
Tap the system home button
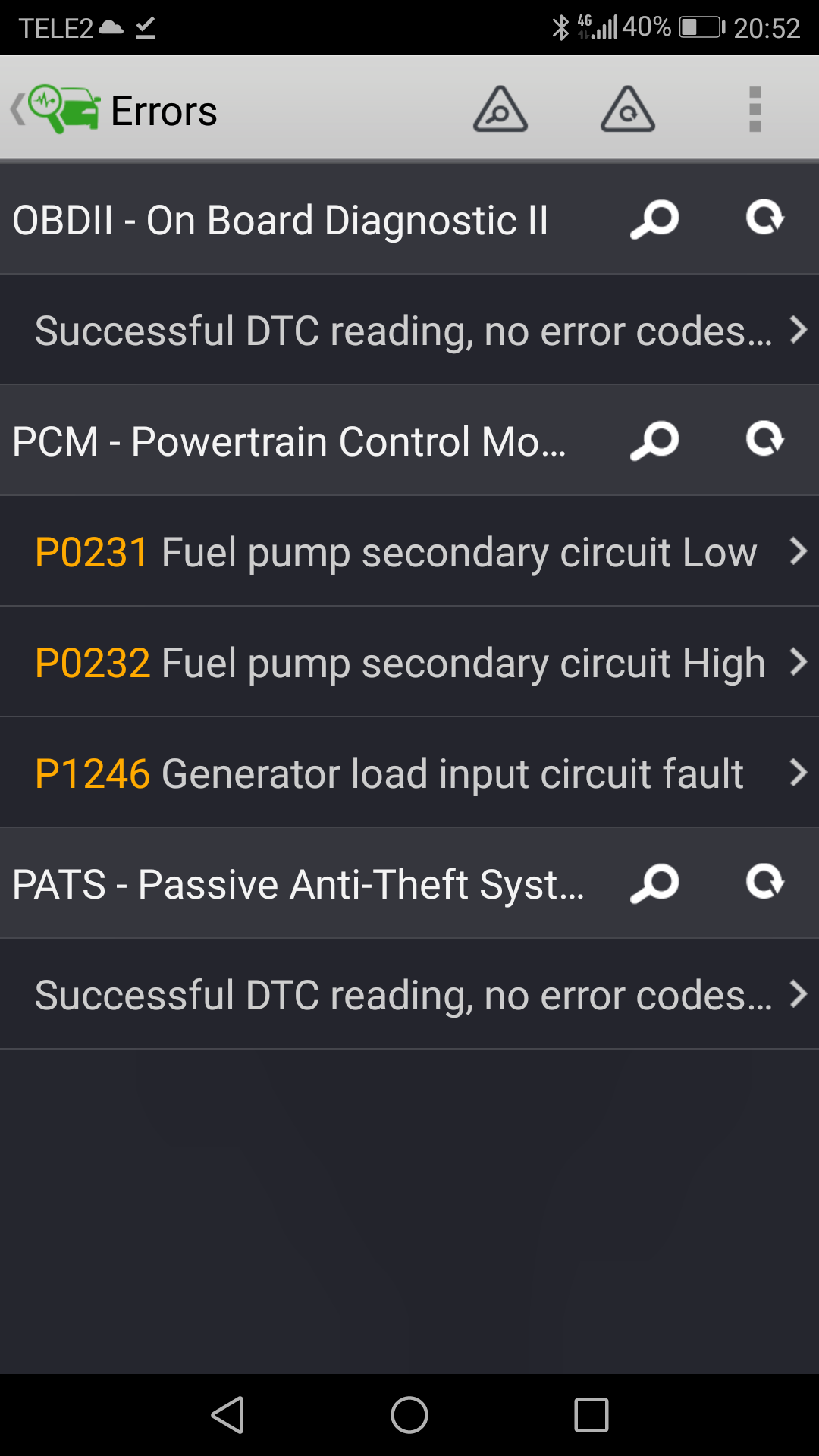point(409,1415)
